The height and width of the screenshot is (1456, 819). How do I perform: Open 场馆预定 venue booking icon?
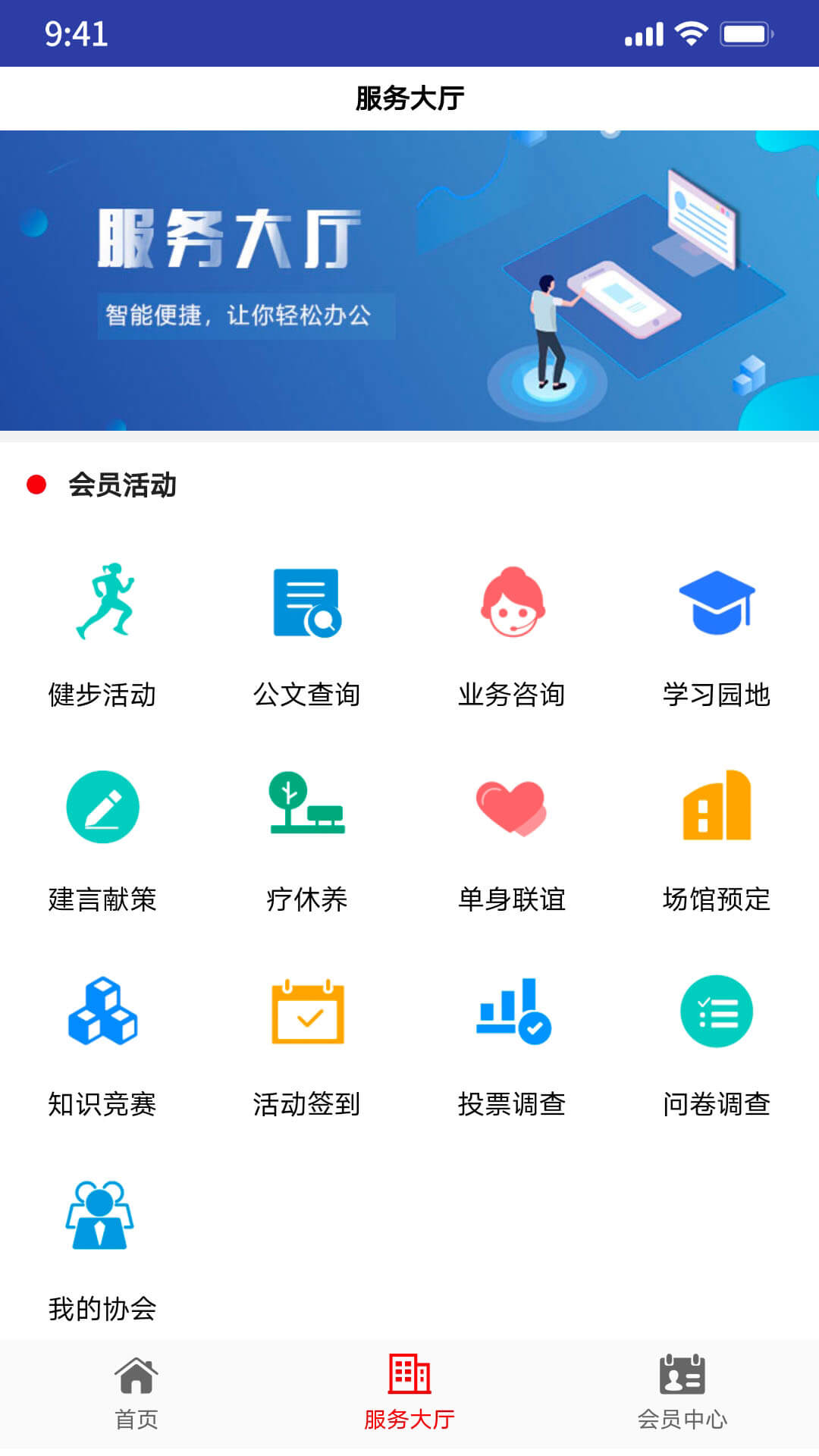click(x=717, y=808)
